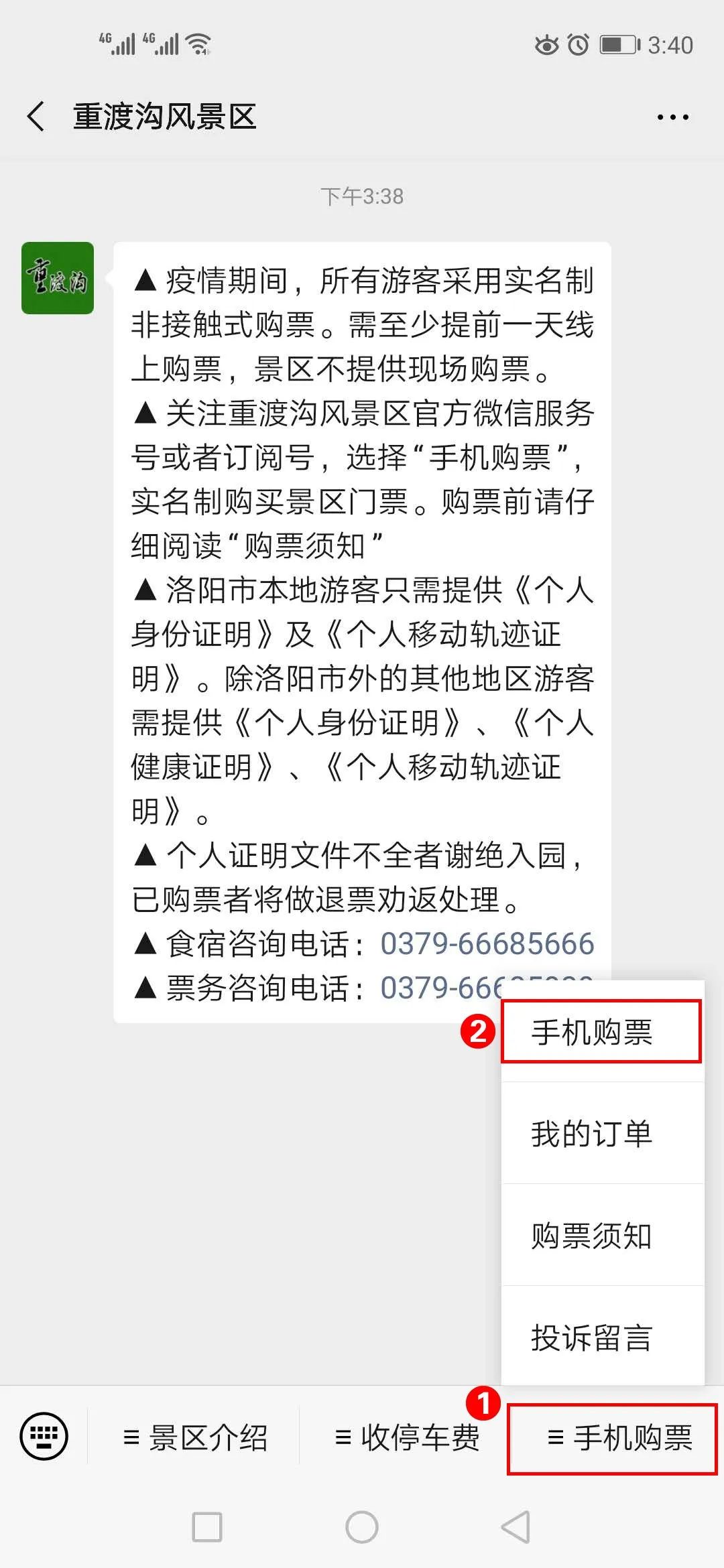Call the 食宿咨询 number 0379-66685666
The image size is (724, 1568).
pos(487,943)
